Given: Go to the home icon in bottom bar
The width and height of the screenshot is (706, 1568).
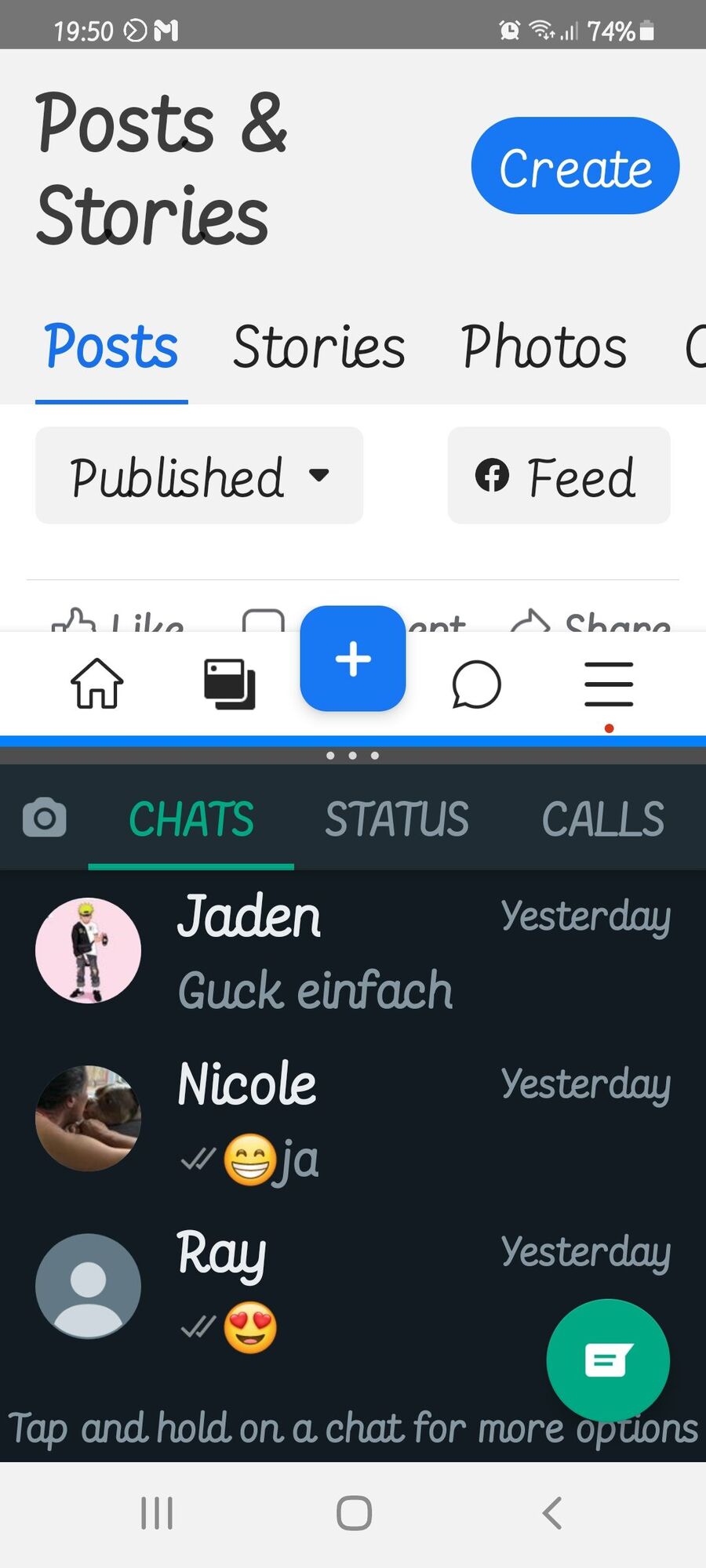Looking at the screenshot, I should pos(97,684).
